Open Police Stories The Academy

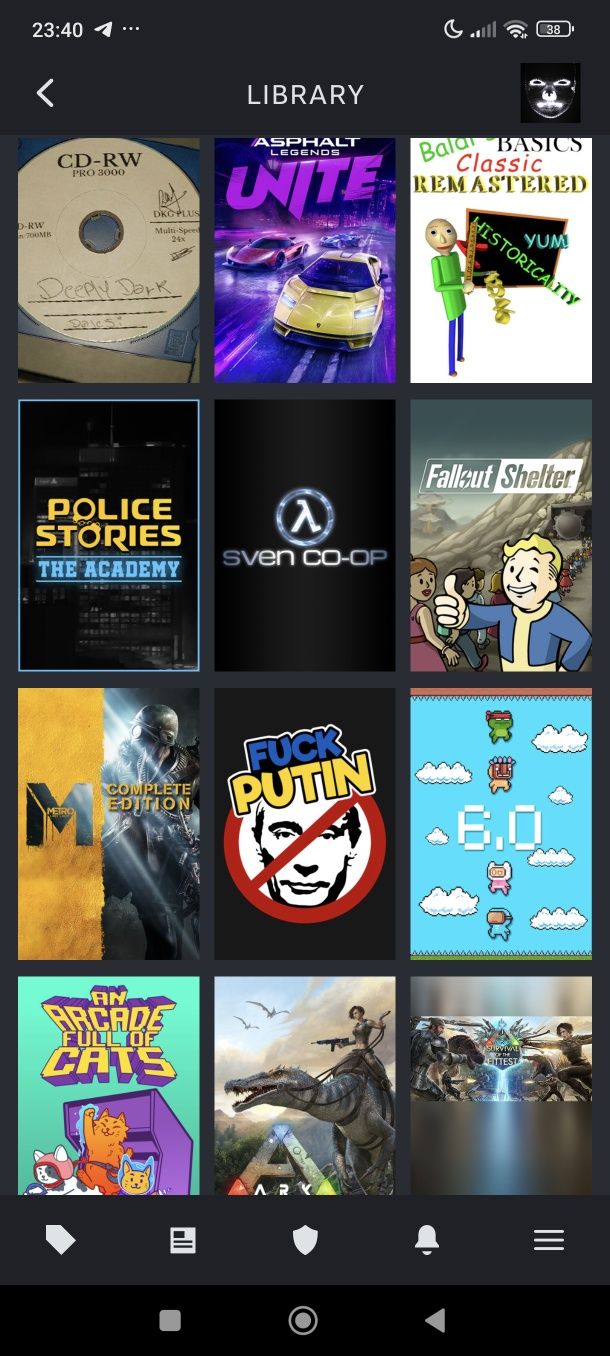coord(108,535)
